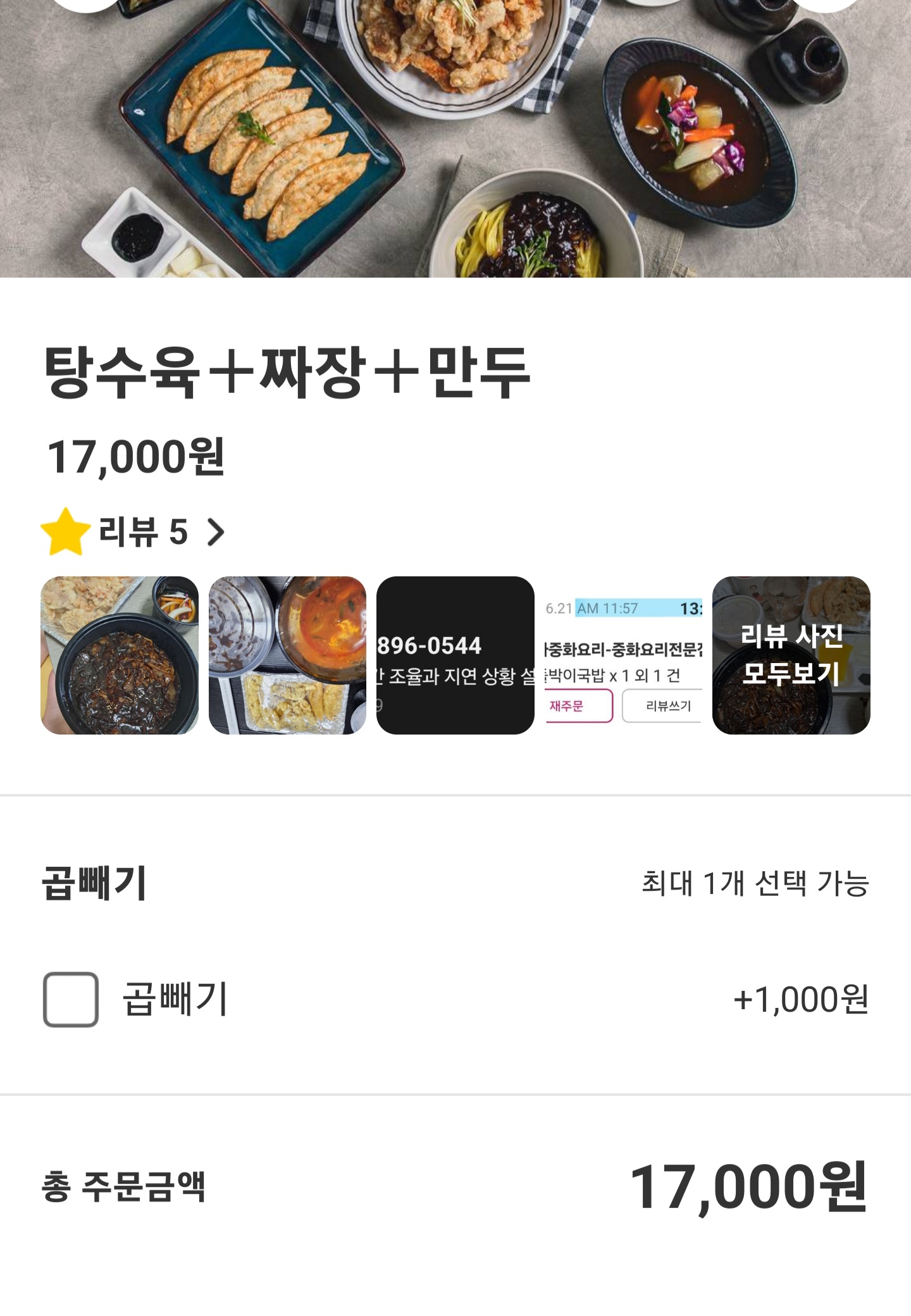Tap 리뷰 사진 모두보기 to see all photos
The image size is (911, 1316).
[x=791, y=655]
